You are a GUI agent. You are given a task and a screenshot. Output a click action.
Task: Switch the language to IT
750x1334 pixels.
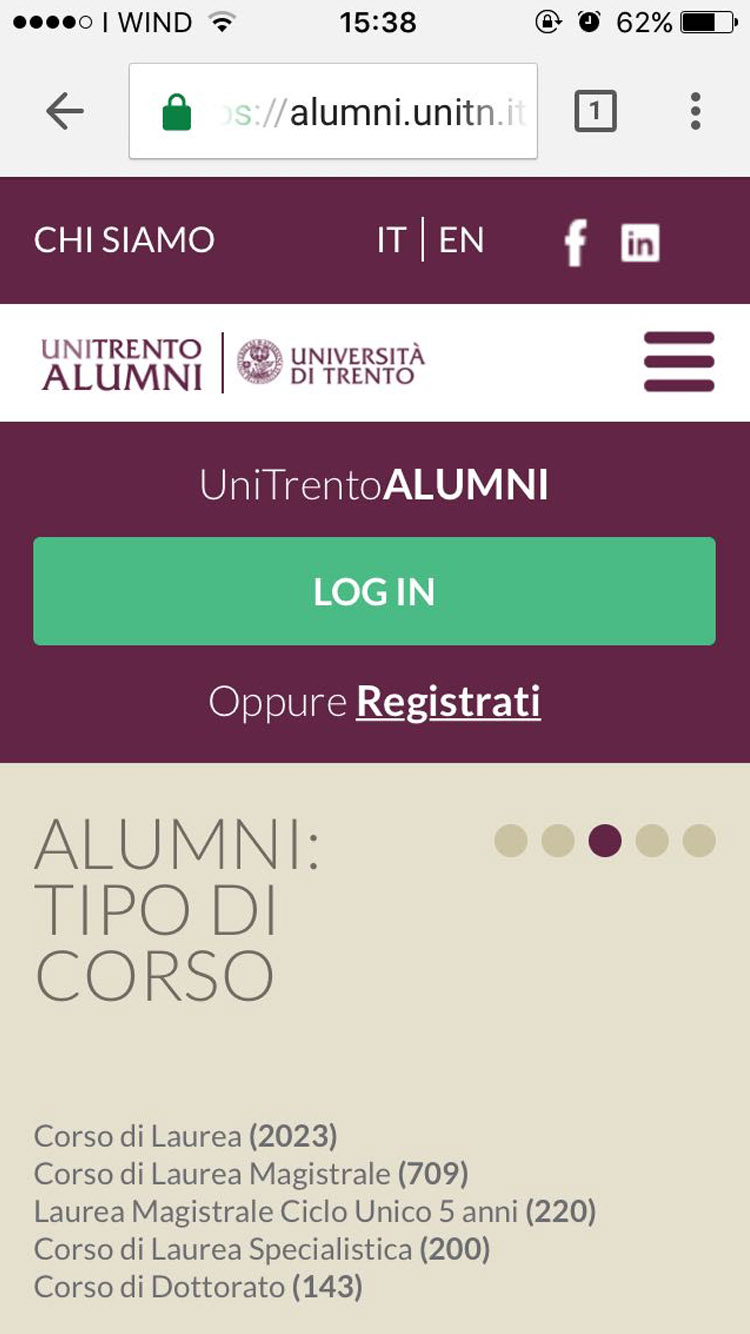click(391, 240)
